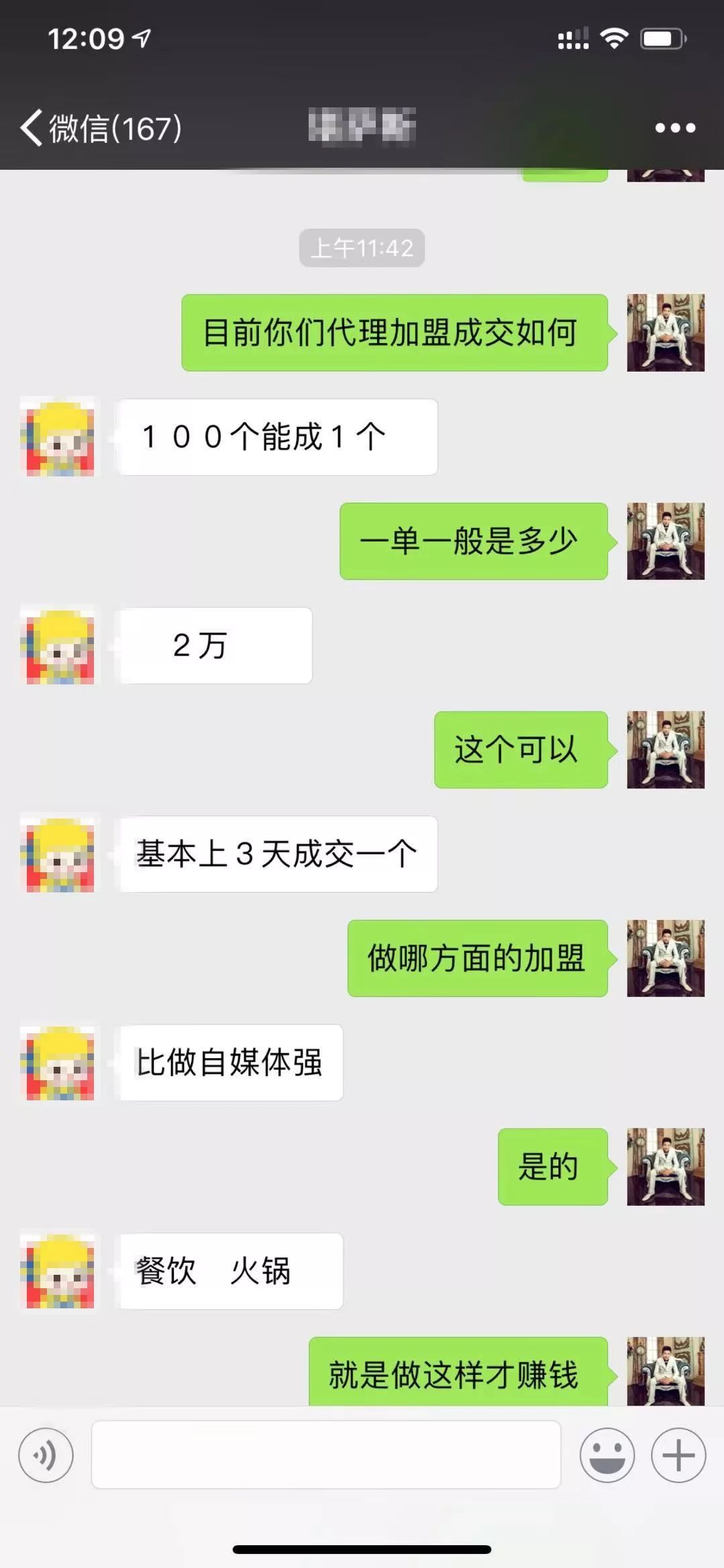Open contact avatar beside "2万" message
The height and width of the screenshot is (1568, 724).
60,645
